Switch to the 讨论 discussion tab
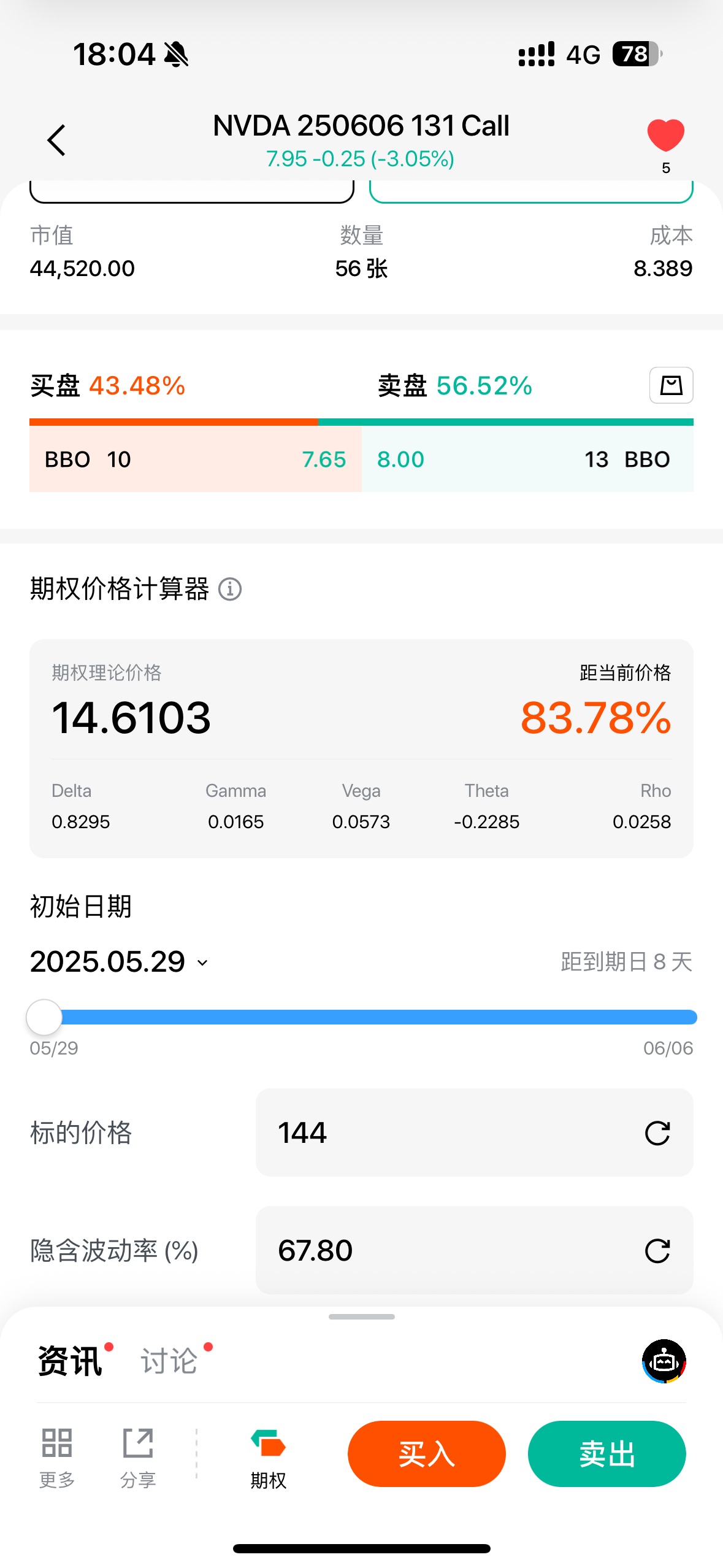The width and height of the screenshot is (723, 1568). [x=169, y=1361]
